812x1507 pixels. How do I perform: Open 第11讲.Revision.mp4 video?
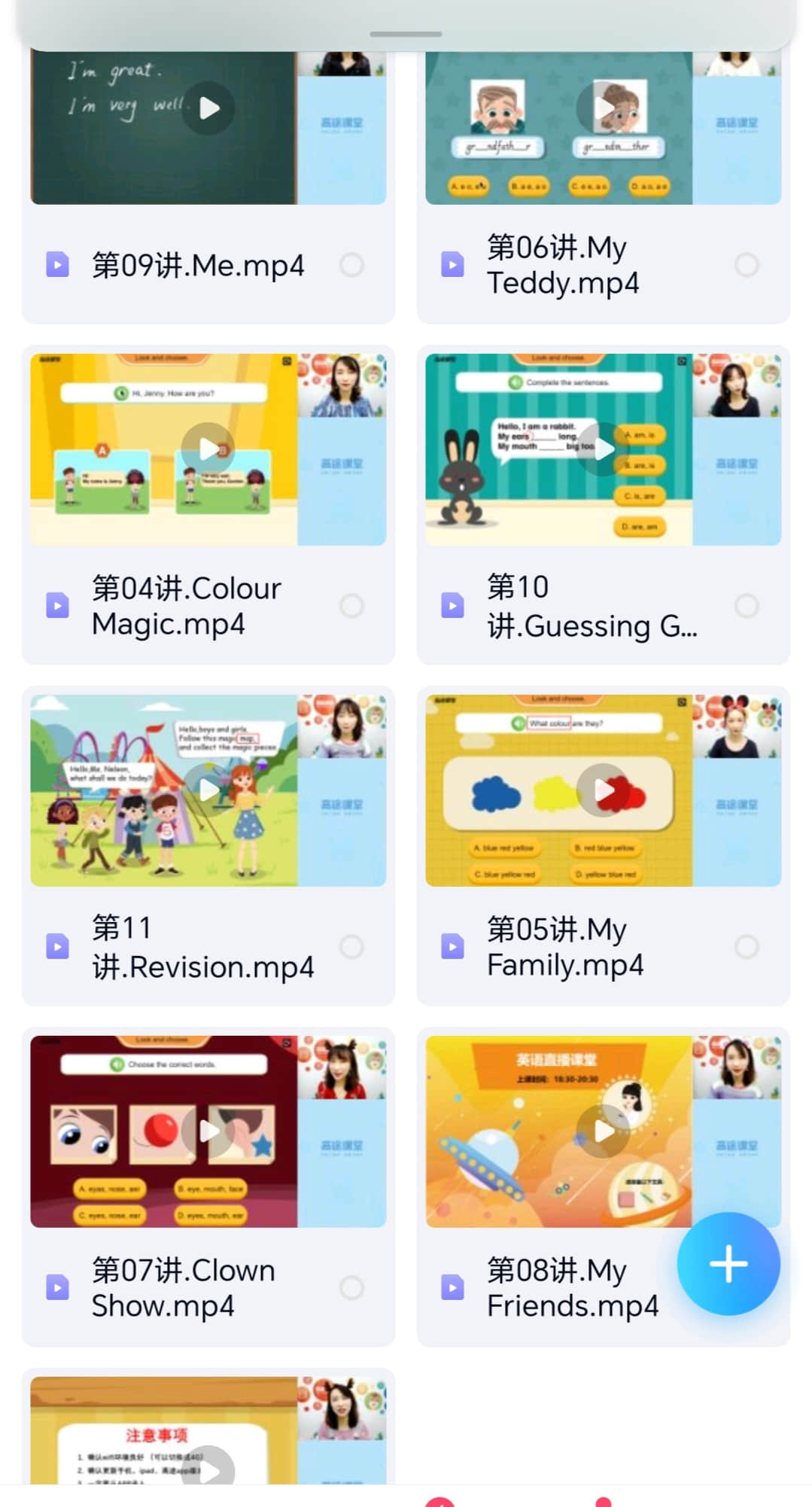pos(208,790)
